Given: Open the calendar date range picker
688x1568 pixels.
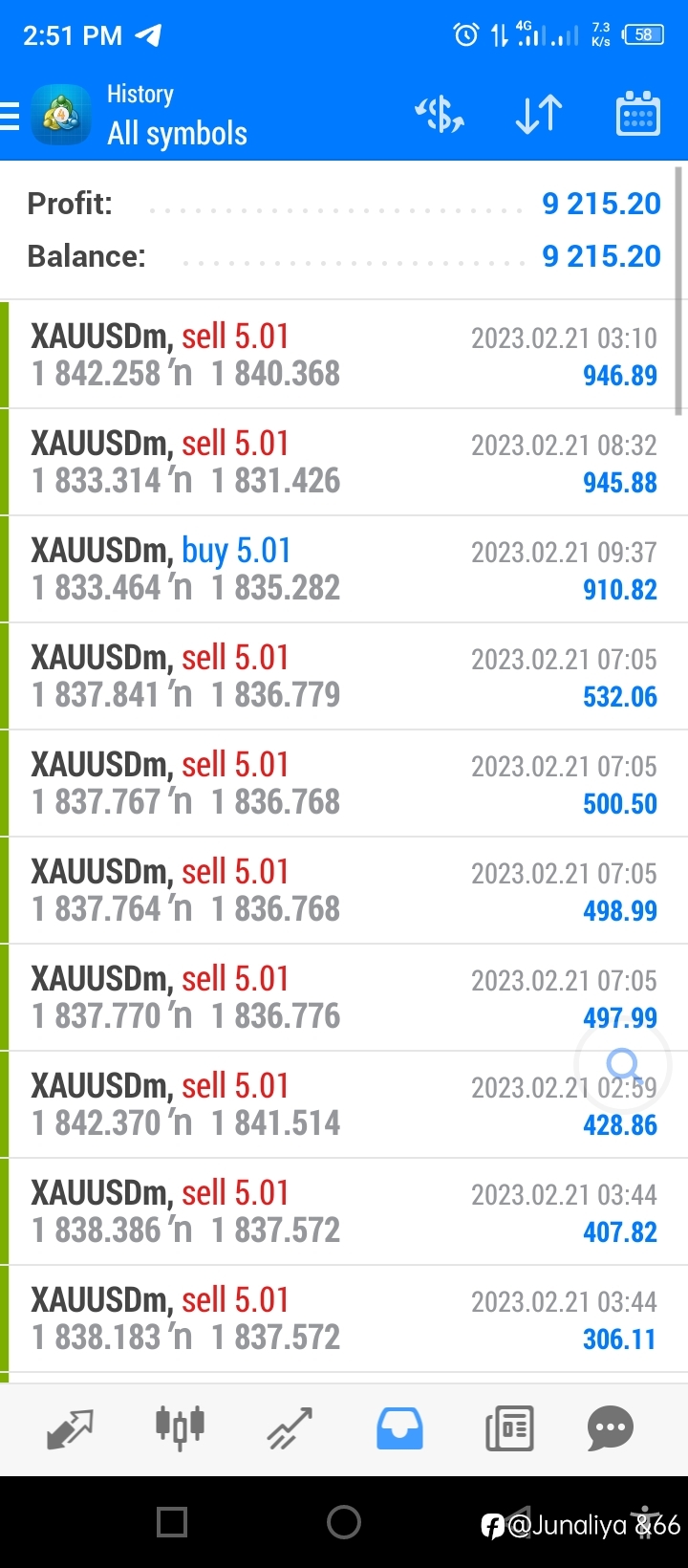Looking at the screenshot, I should 637,115.
